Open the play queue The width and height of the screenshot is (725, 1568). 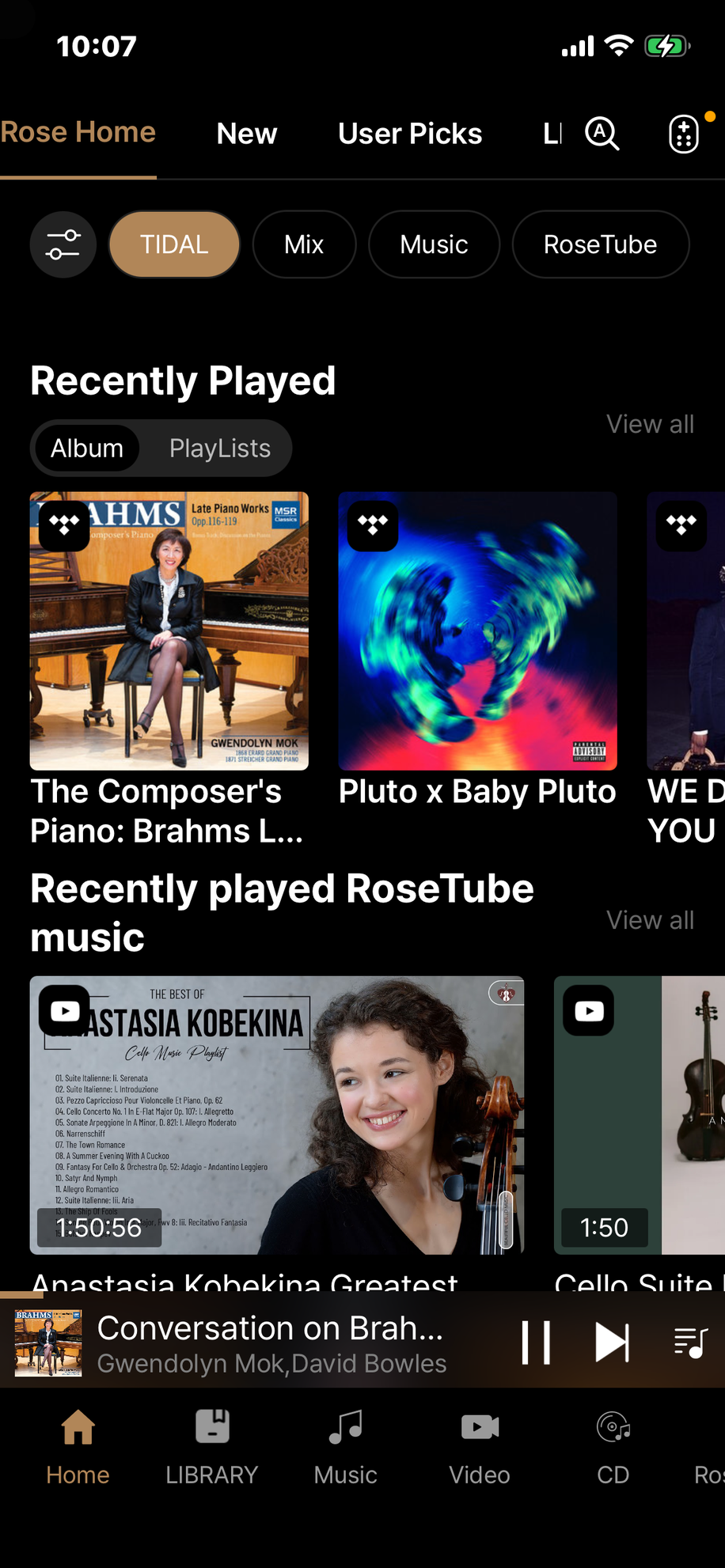(x=689, y=1343)
